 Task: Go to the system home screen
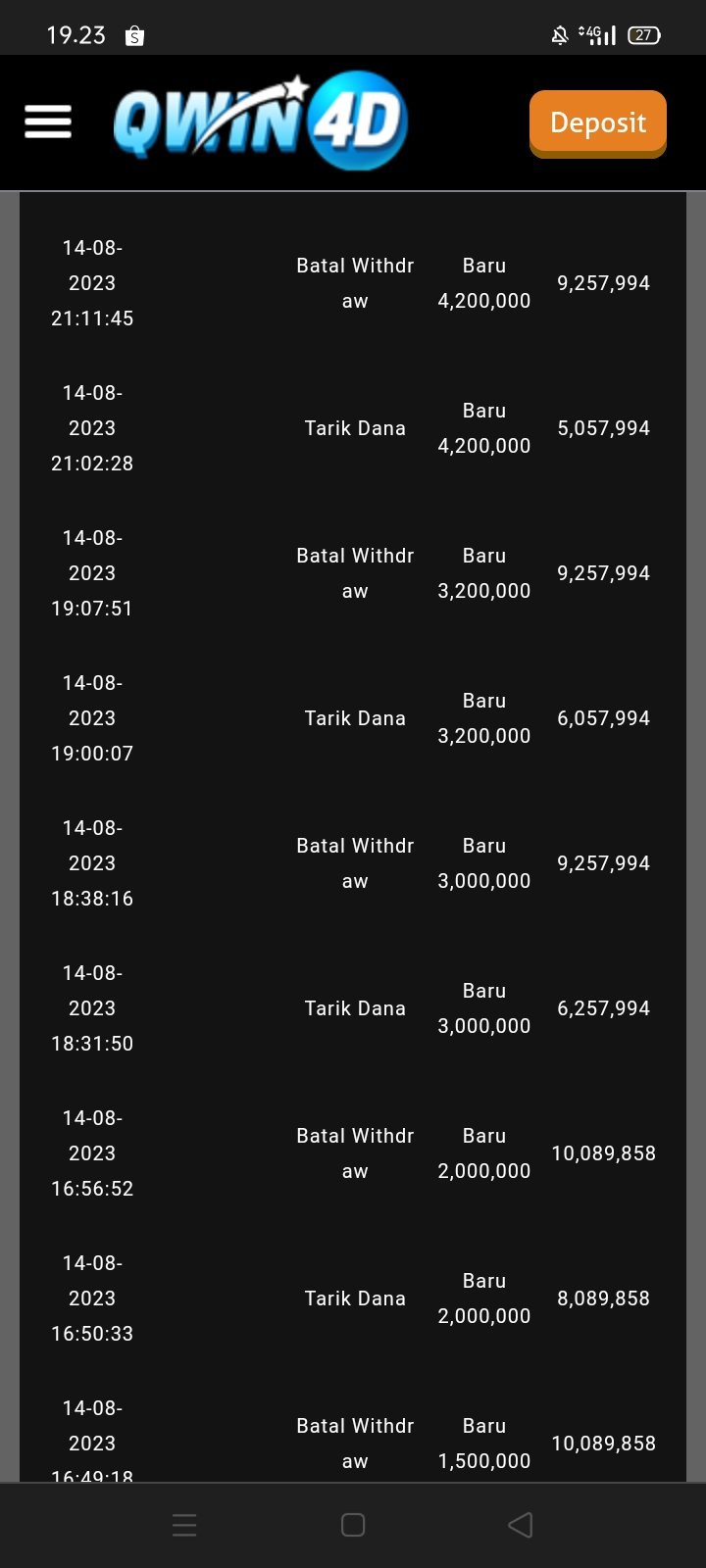[353, 1525]
